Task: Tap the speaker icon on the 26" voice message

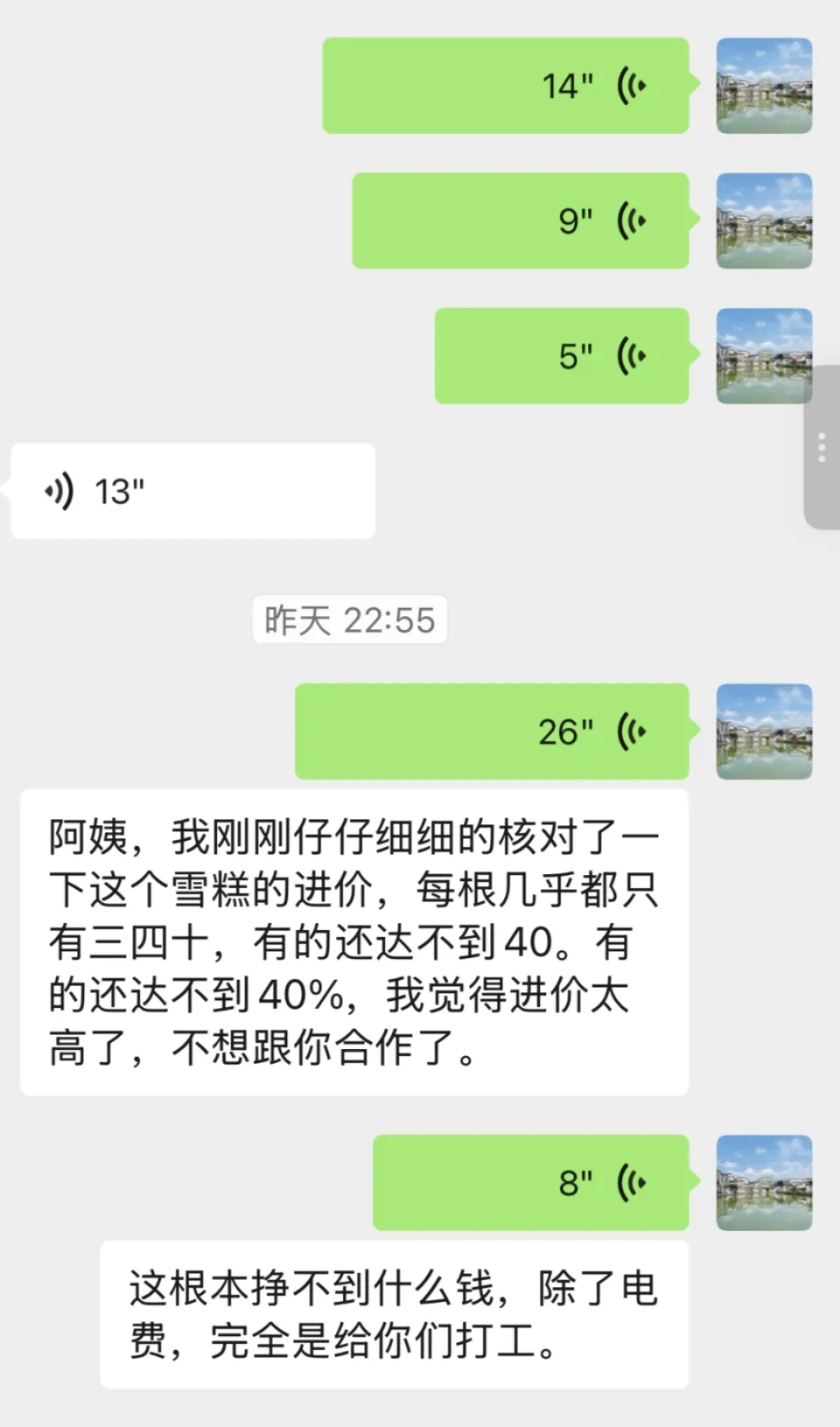Action: pyautogui.click(x=630, y=731)
